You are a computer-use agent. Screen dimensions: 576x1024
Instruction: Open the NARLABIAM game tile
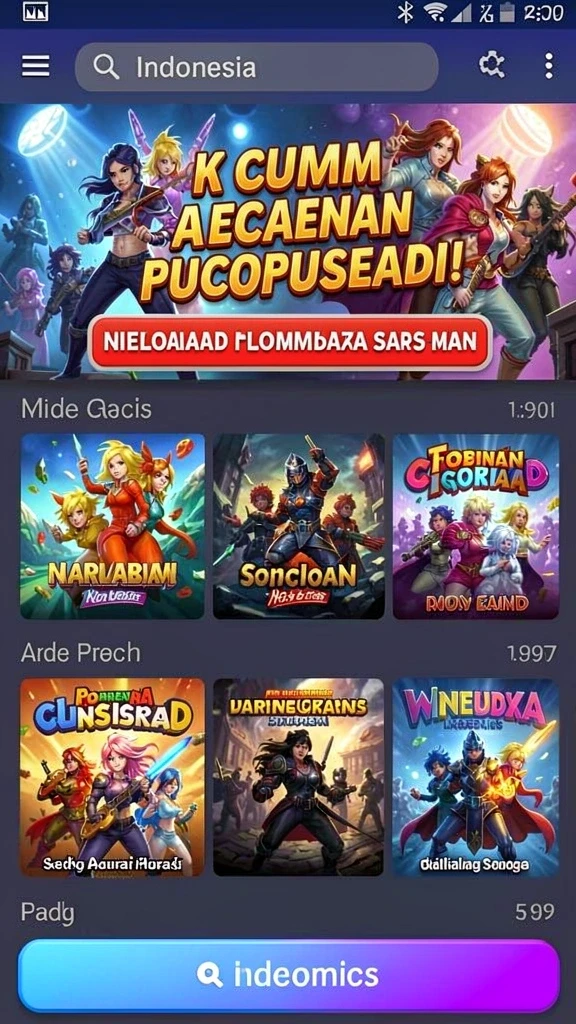(x=112, y=526)
